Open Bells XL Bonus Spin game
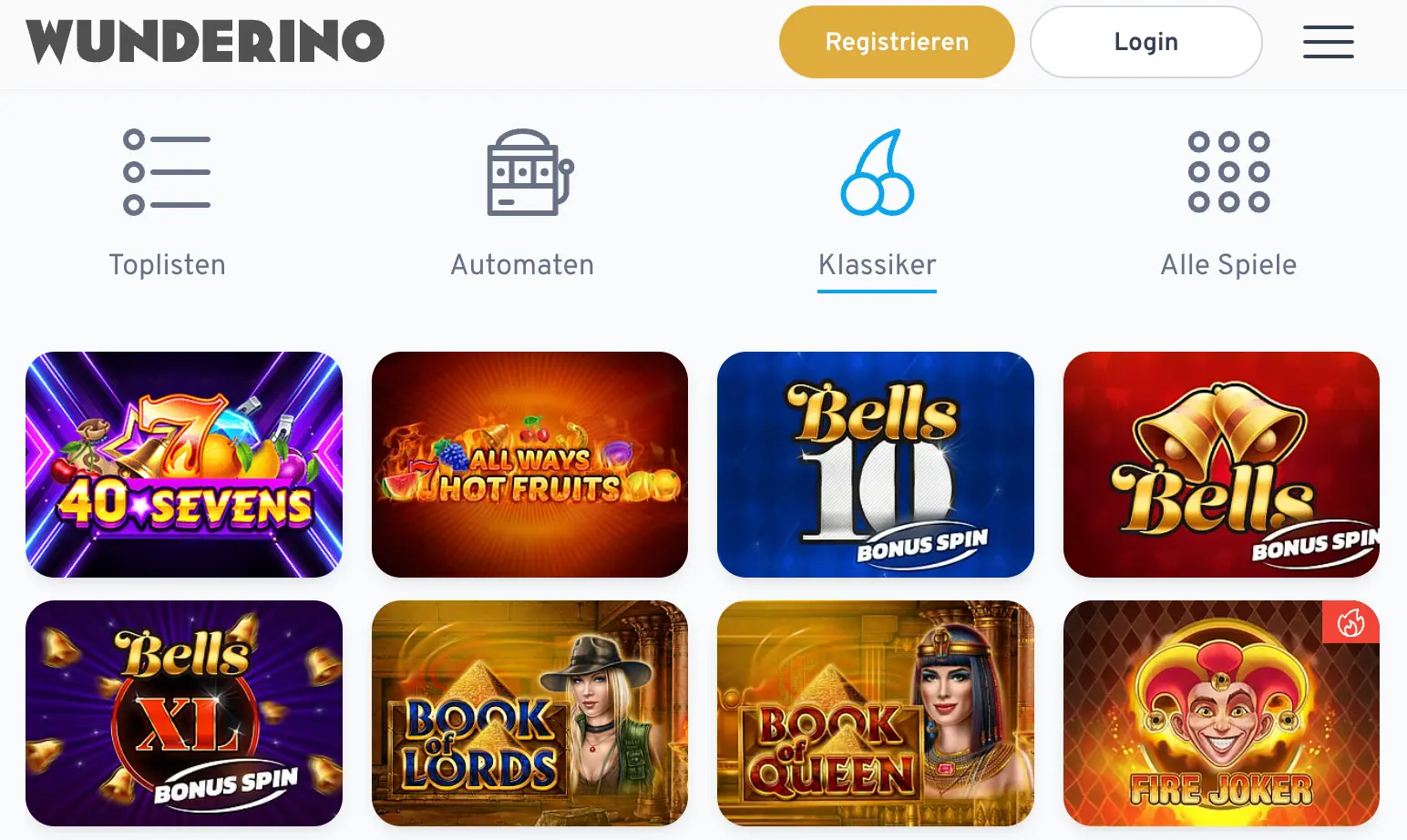The image size is (1407, 840). point(184,712)
